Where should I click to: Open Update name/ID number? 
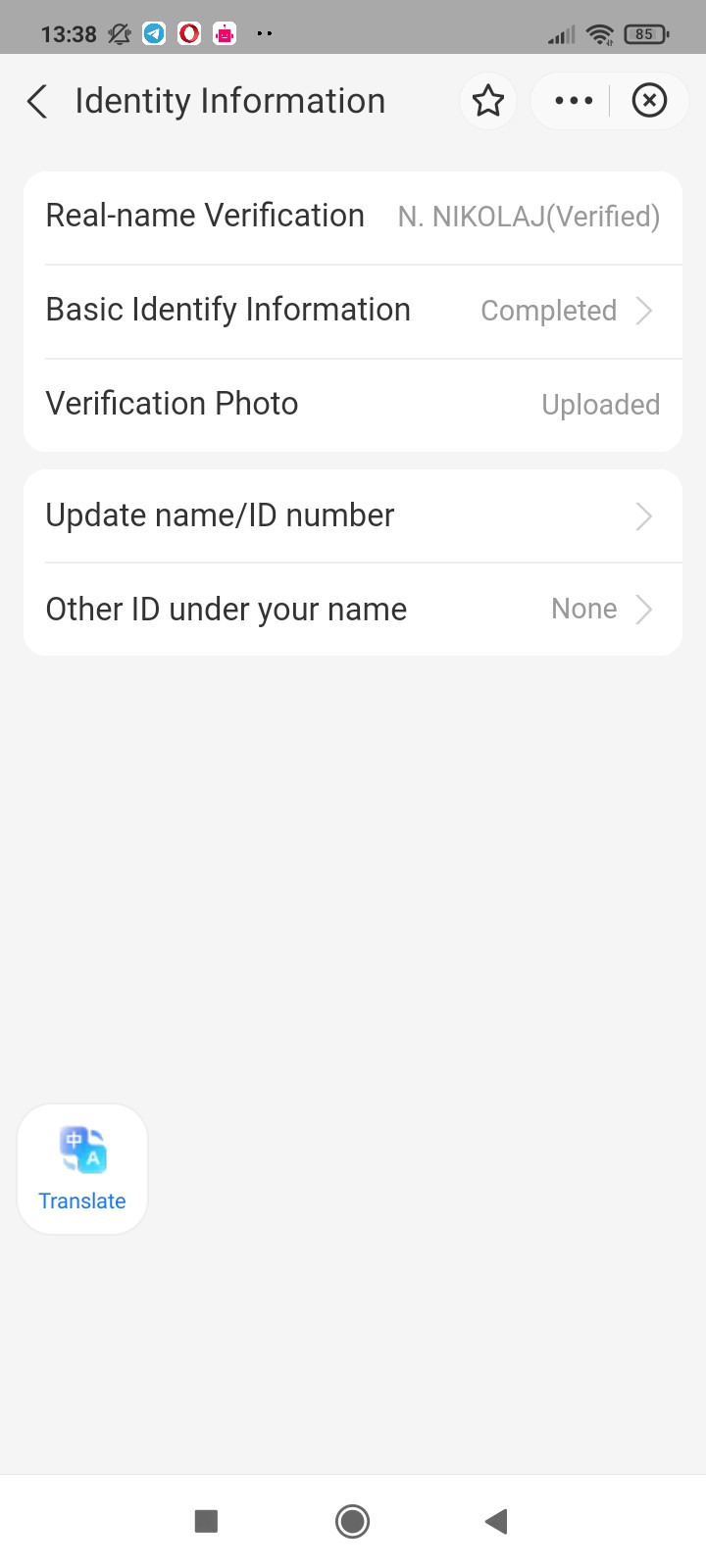[353, 515]
